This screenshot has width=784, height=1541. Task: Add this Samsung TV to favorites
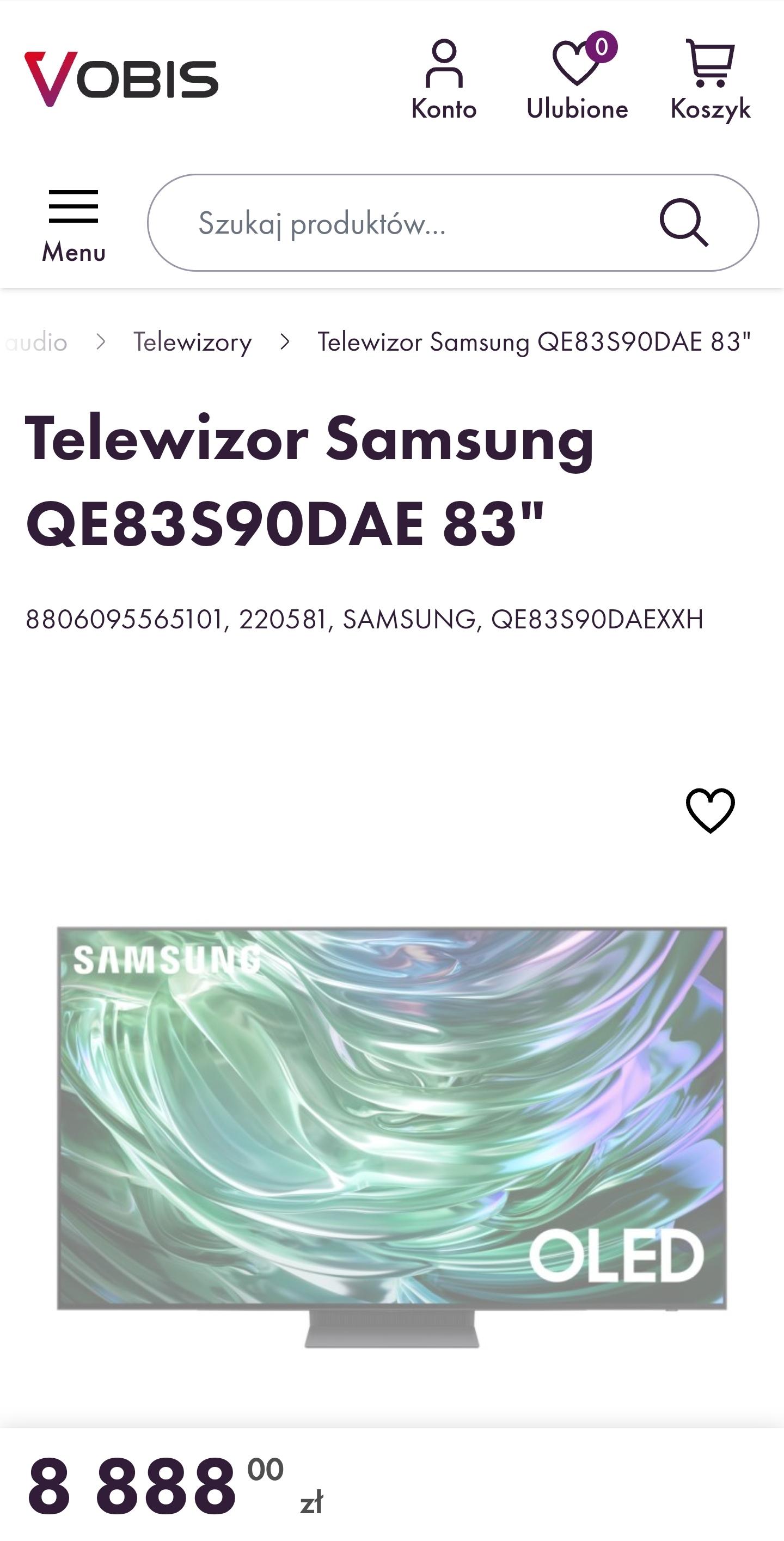(710, 811)
